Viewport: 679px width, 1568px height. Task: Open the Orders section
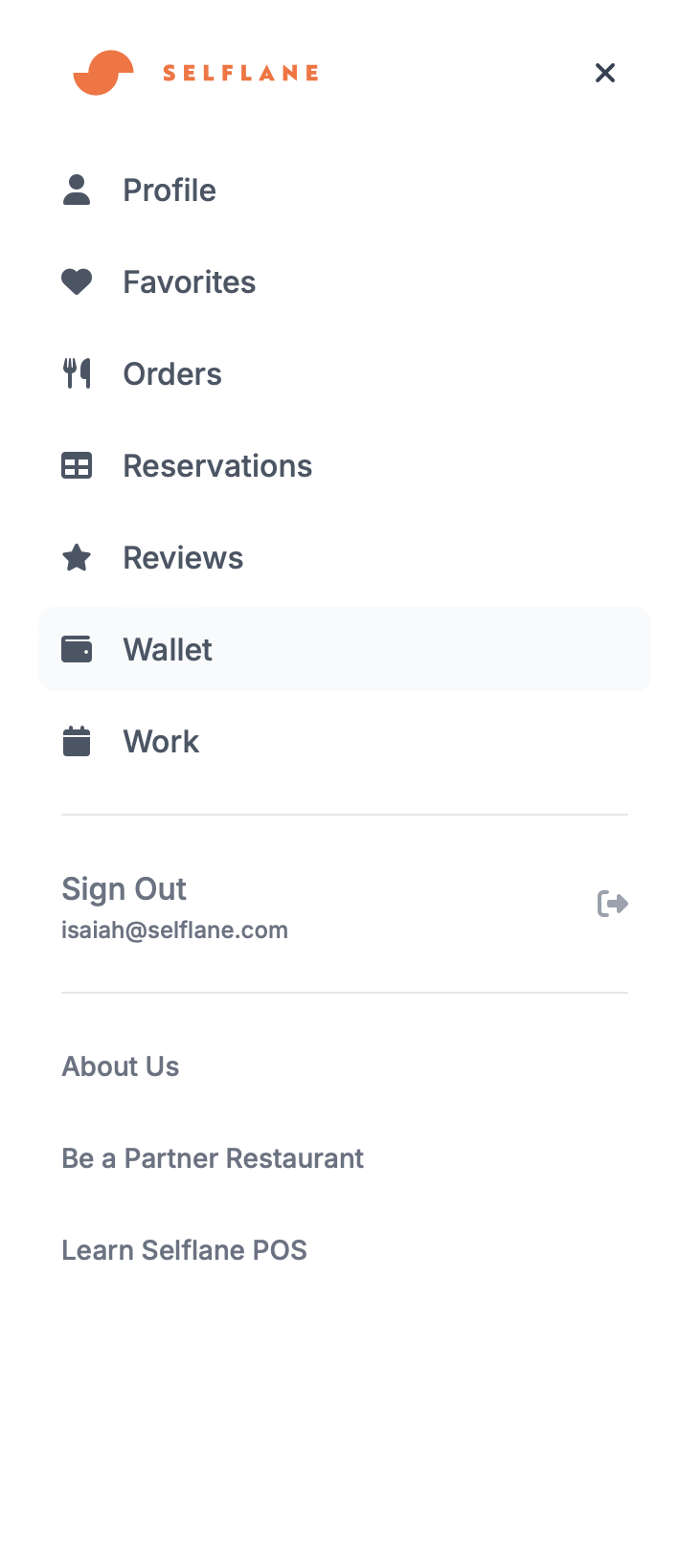coord(172,374)
